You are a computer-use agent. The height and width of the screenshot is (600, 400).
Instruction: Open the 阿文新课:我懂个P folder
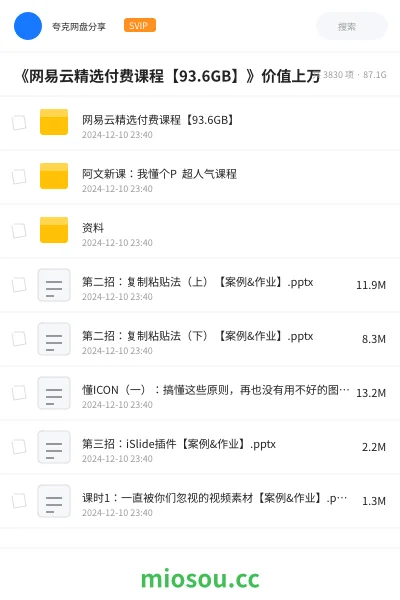pos(200,177)
